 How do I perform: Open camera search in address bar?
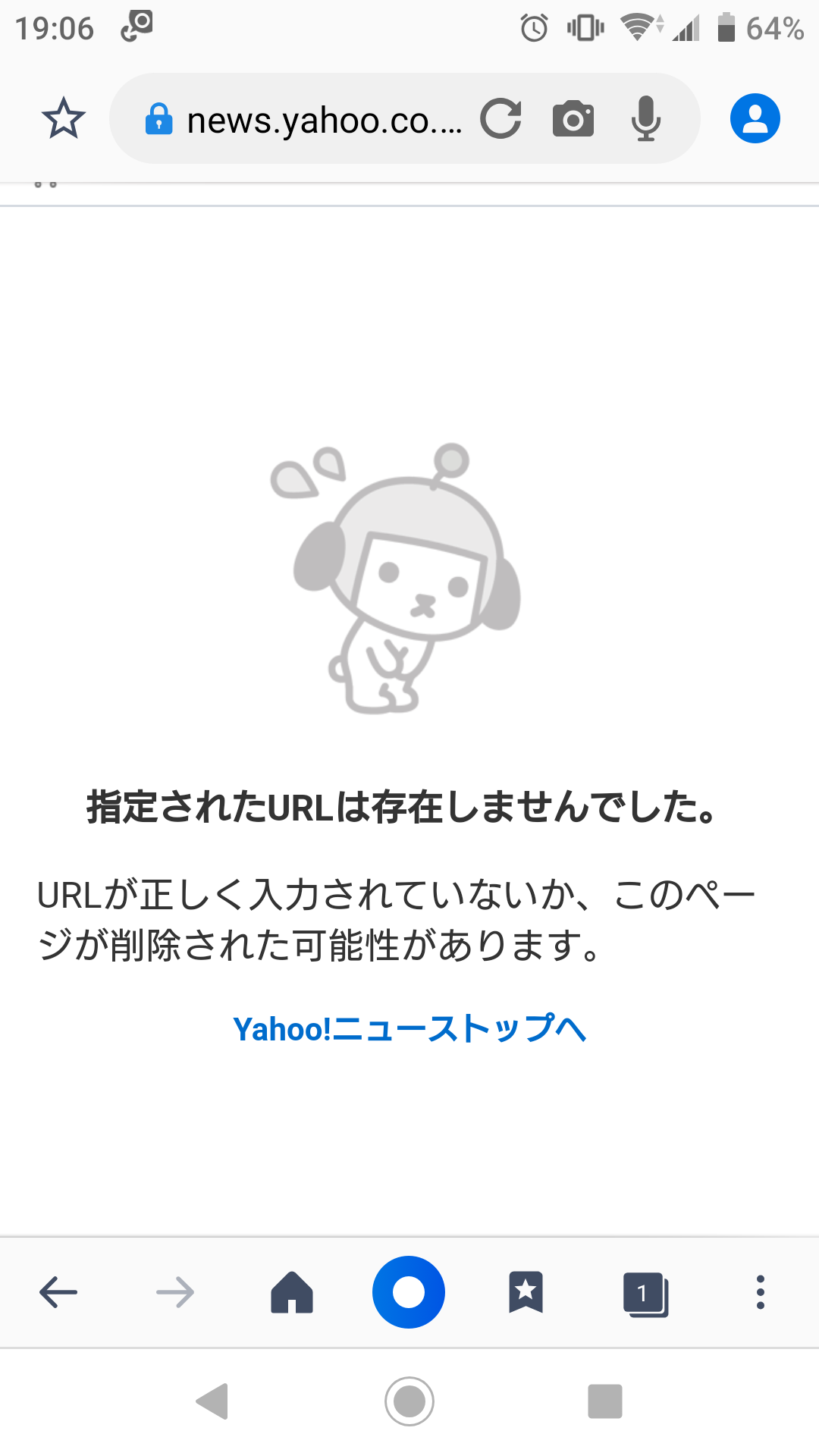(573, 119)
